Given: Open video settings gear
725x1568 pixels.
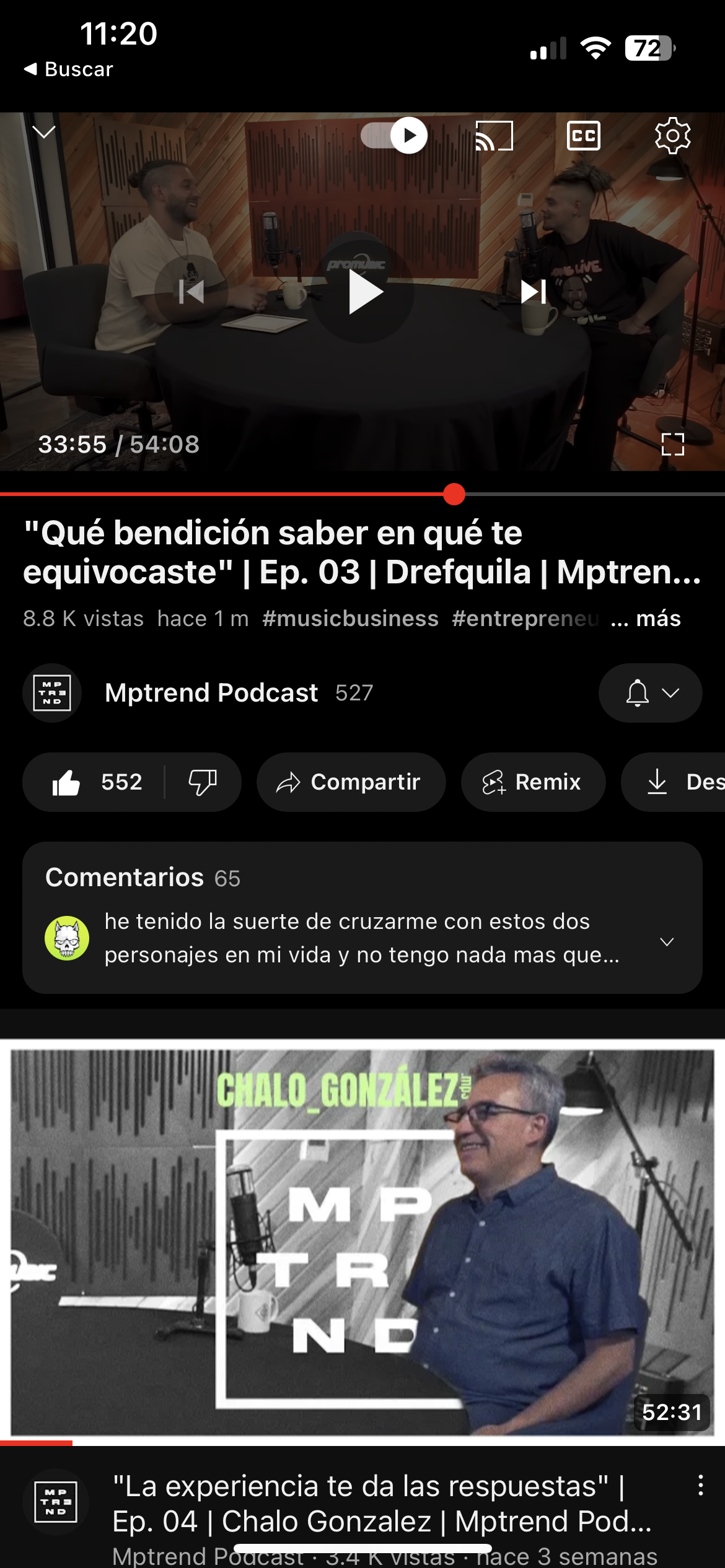Looking at the screenshot, I should (x=672, y=136).
